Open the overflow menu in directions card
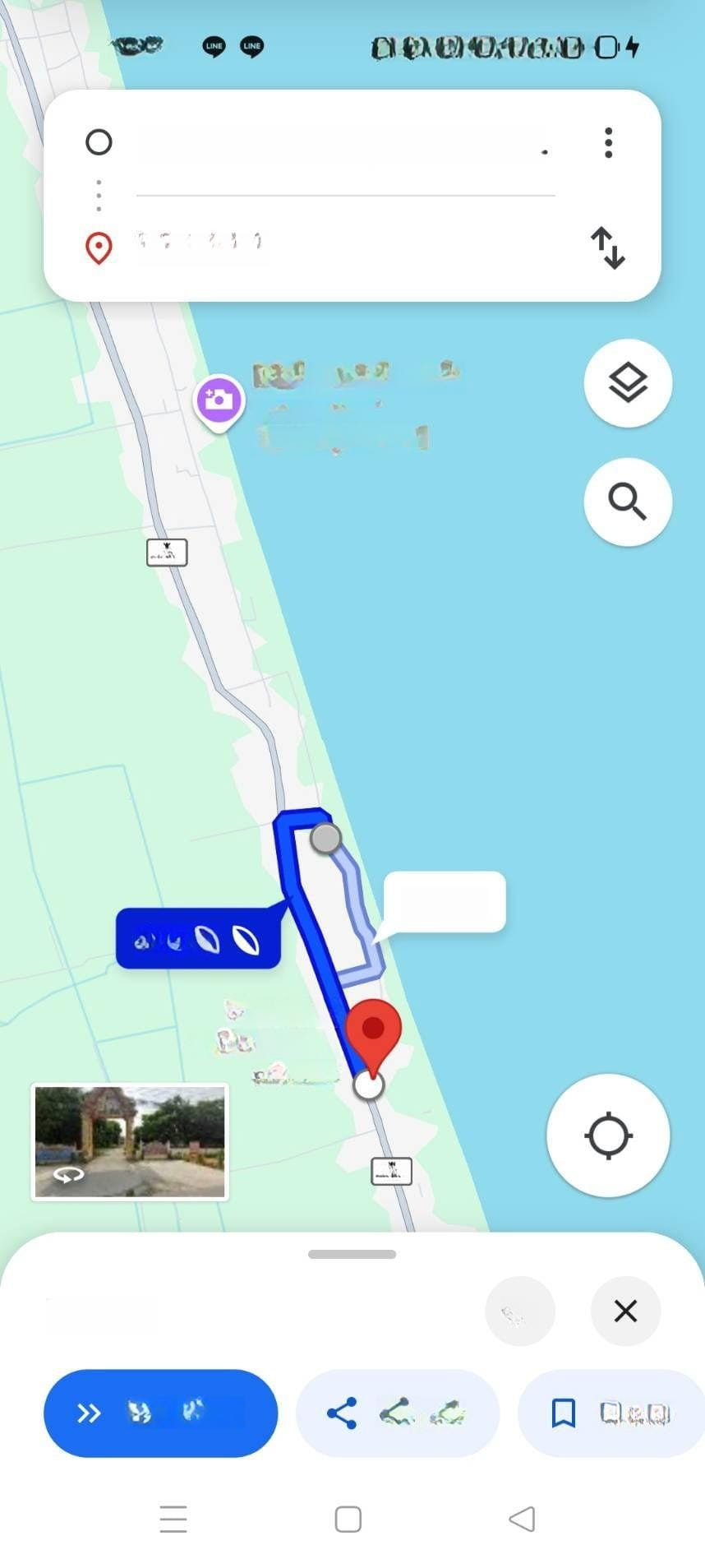Image resolution: width=705 pixels, height=1568 pixels. (x=608, y=143)
